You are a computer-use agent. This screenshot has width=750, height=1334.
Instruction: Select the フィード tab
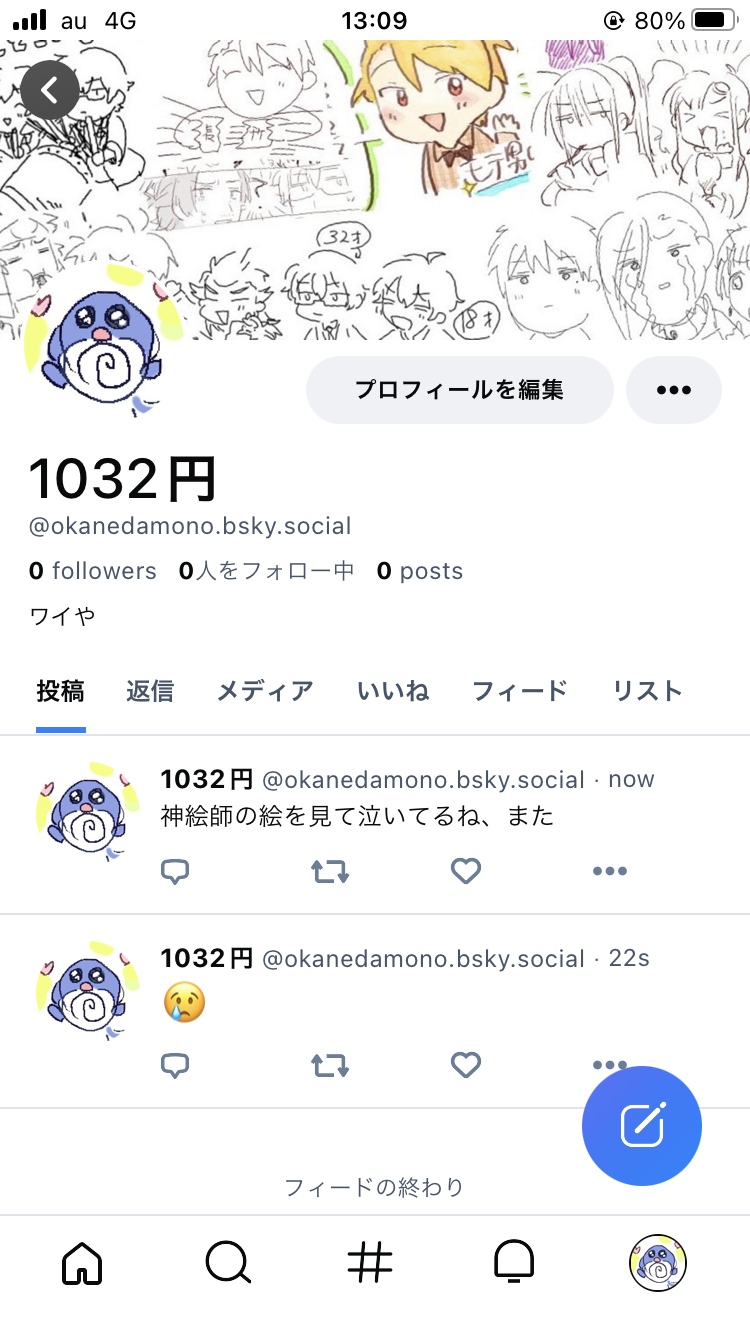pos(519,691)
